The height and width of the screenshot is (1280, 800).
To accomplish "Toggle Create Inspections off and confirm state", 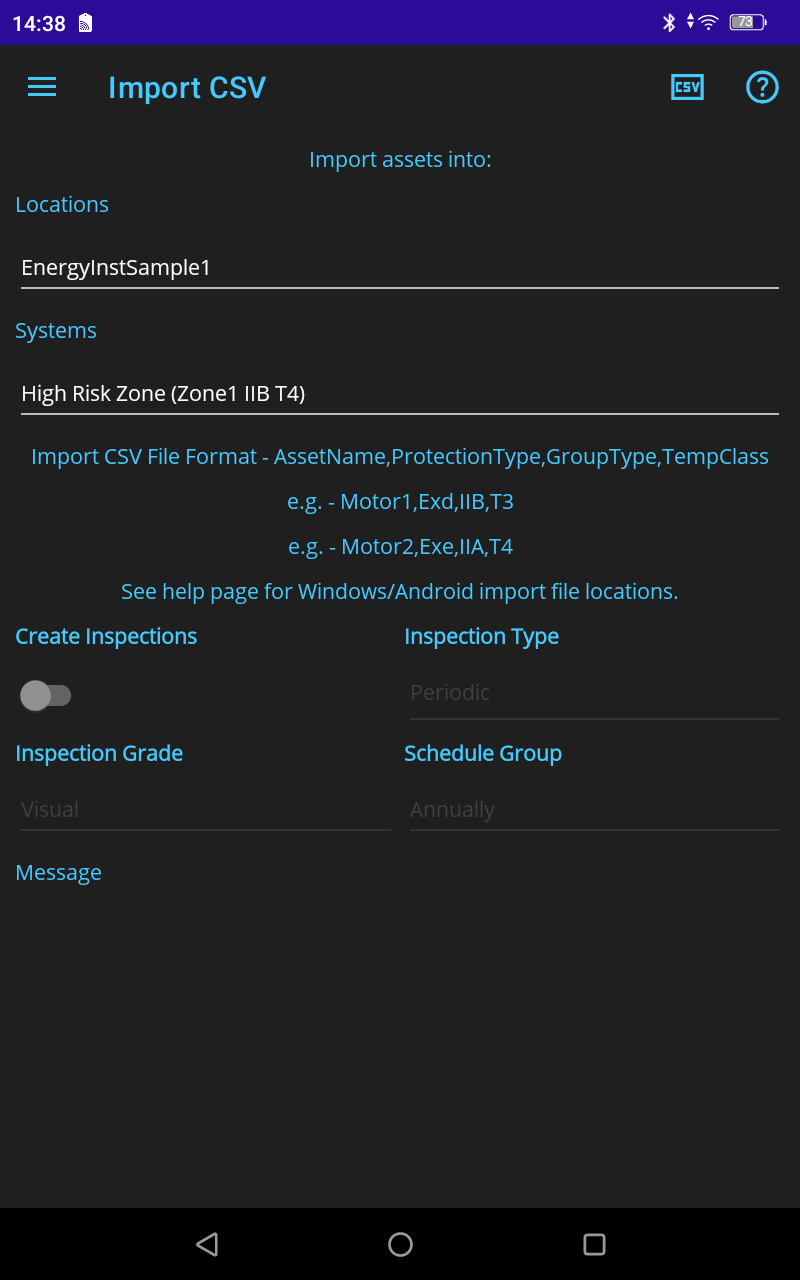I will click(x=47, y=694).
